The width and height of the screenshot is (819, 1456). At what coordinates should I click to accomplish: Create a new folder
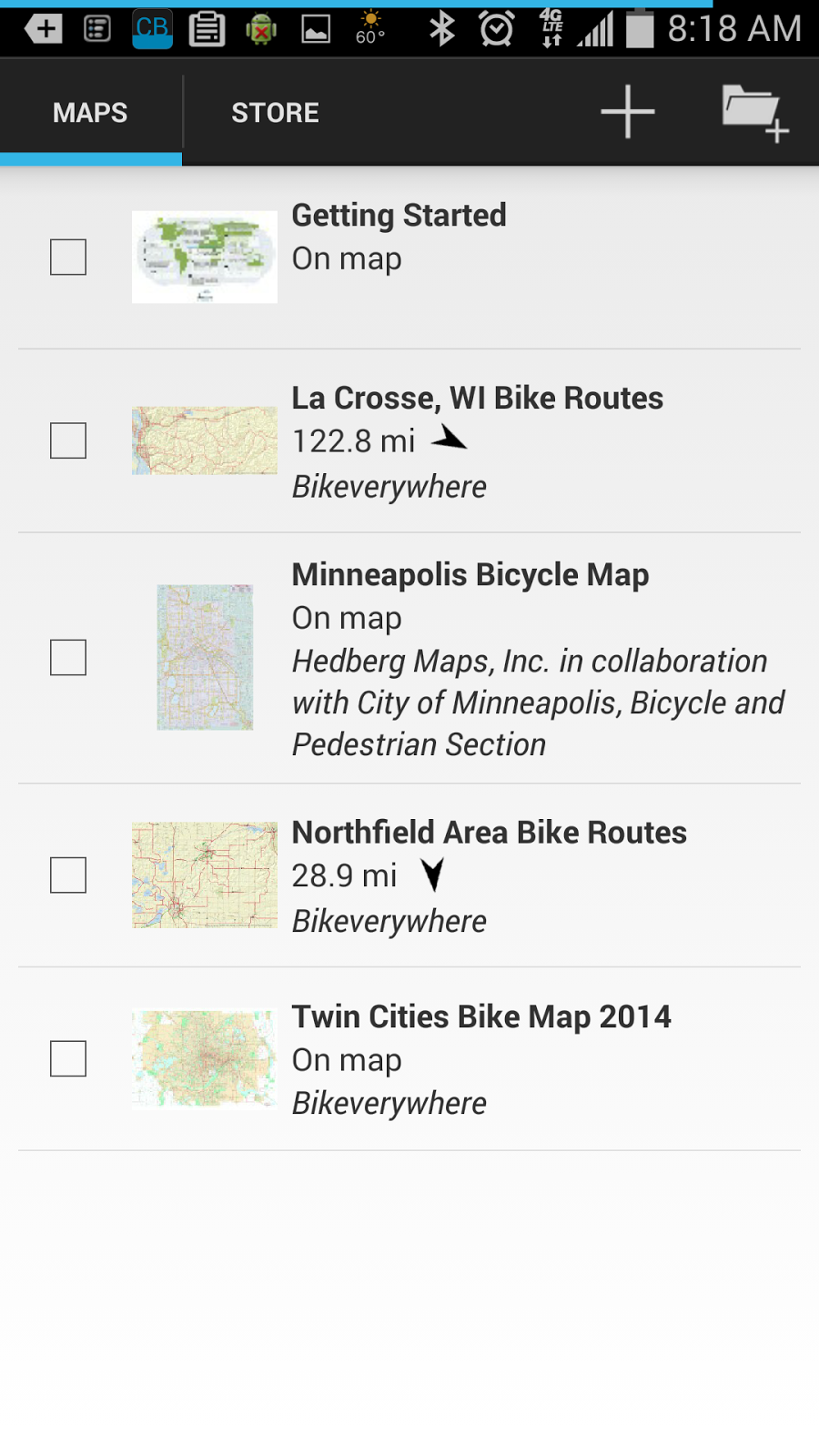coord(754,113)
